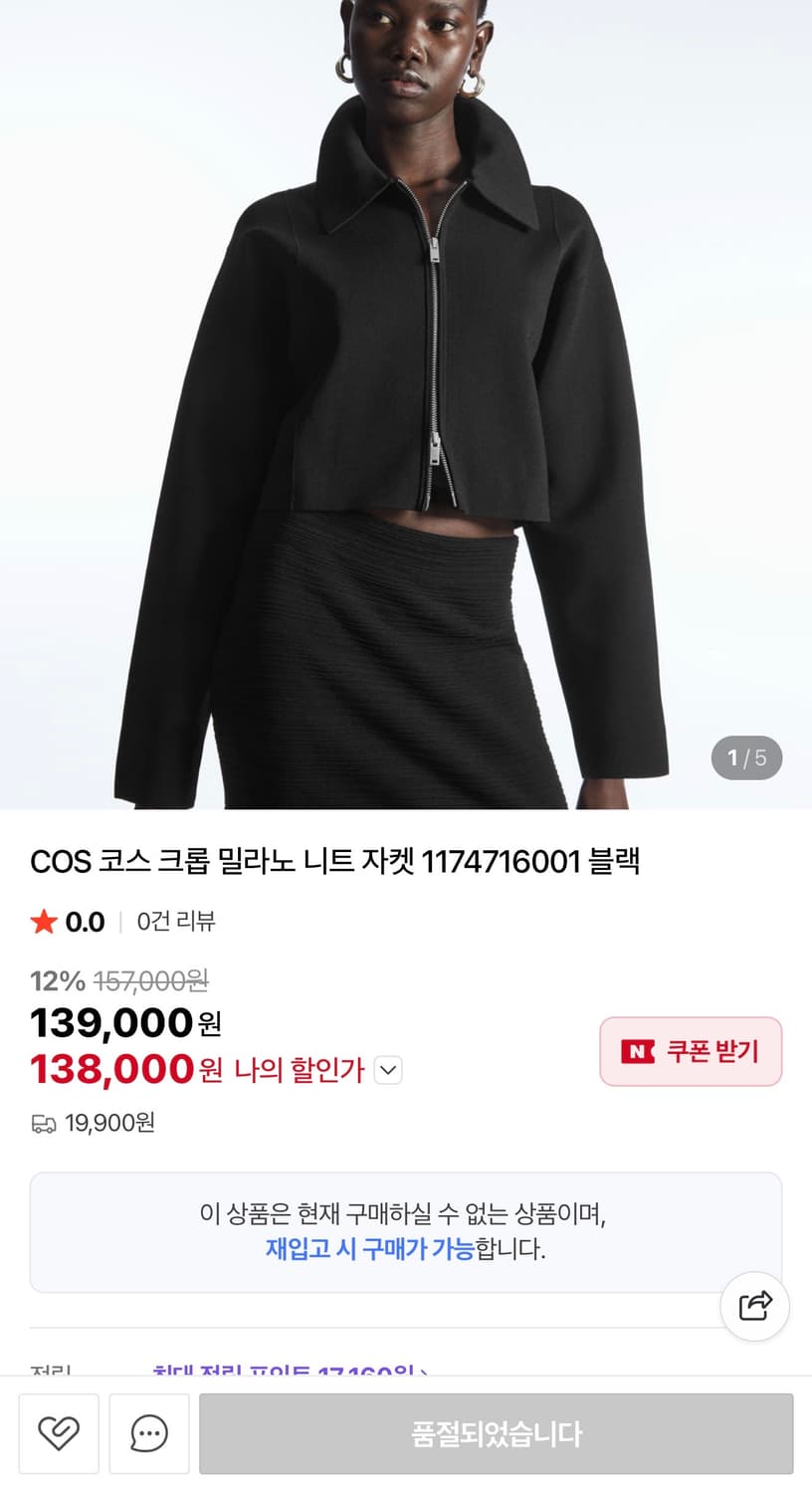Toggle the product to your wishlist
The height and width of the screenshot is (1493, 812).
(x=59, y=1434)
